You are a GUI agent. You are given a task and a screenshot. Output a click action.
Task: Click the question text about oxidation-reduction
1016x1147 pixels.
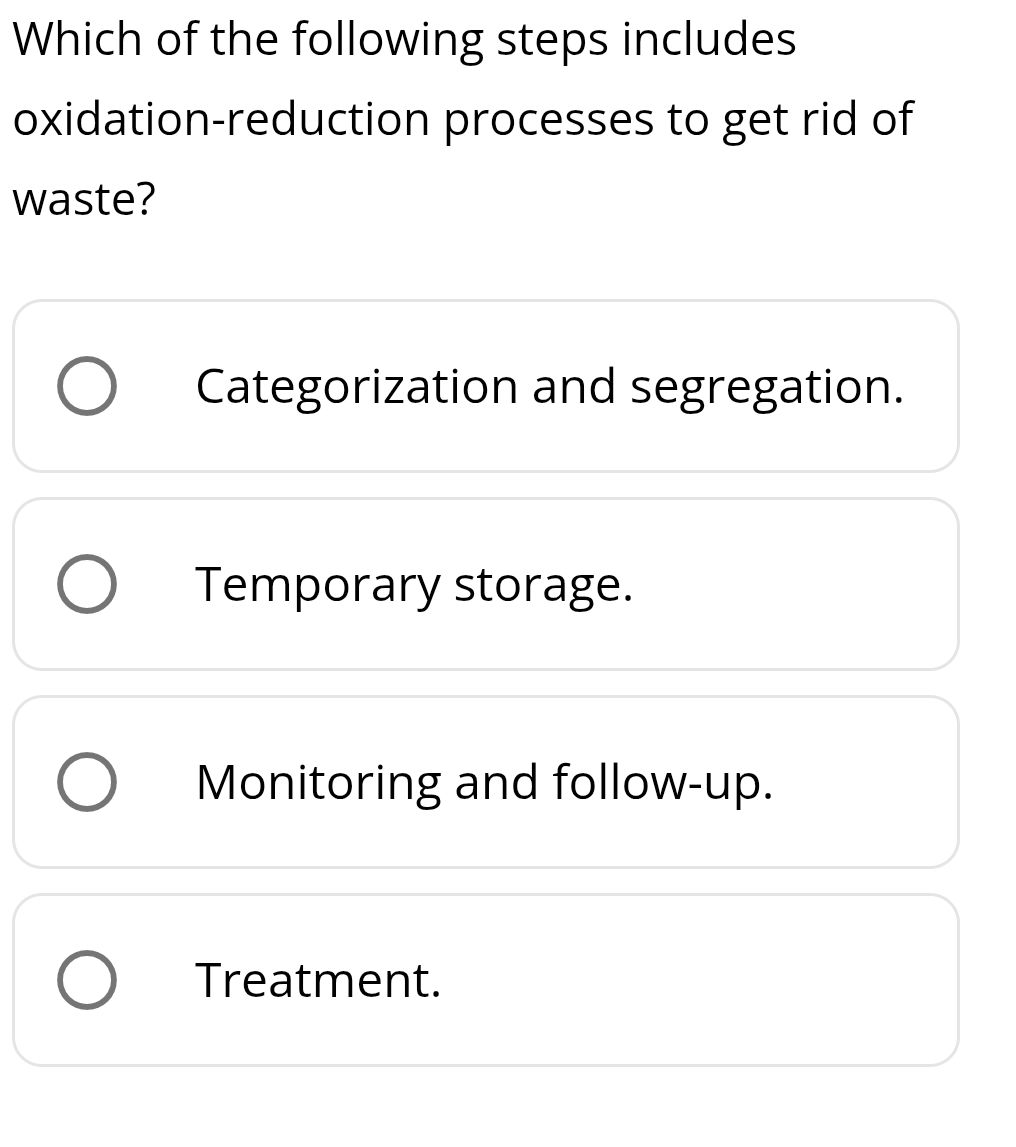point(462,118)
